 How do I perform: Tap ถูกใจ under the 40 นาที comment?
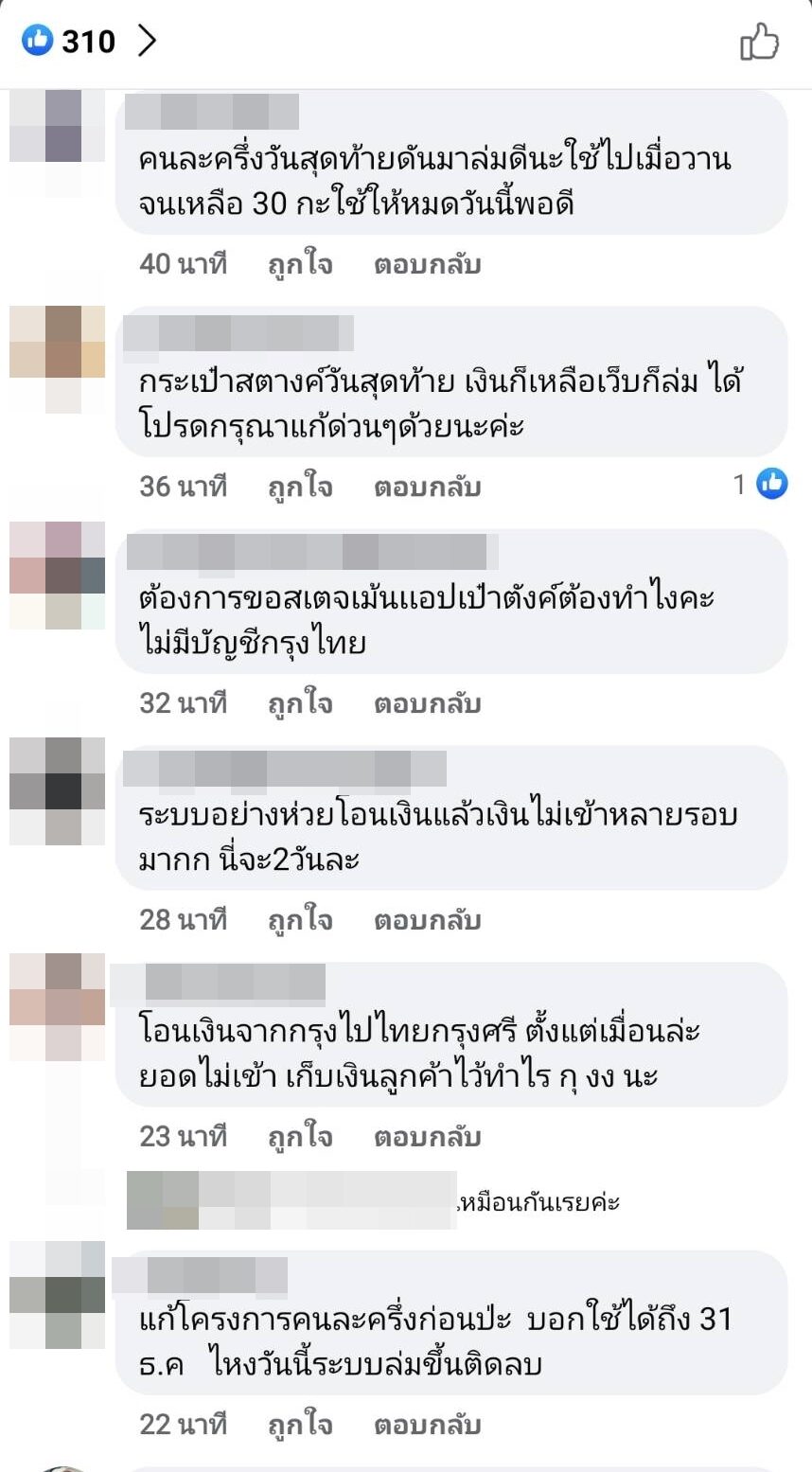point(299,264)
